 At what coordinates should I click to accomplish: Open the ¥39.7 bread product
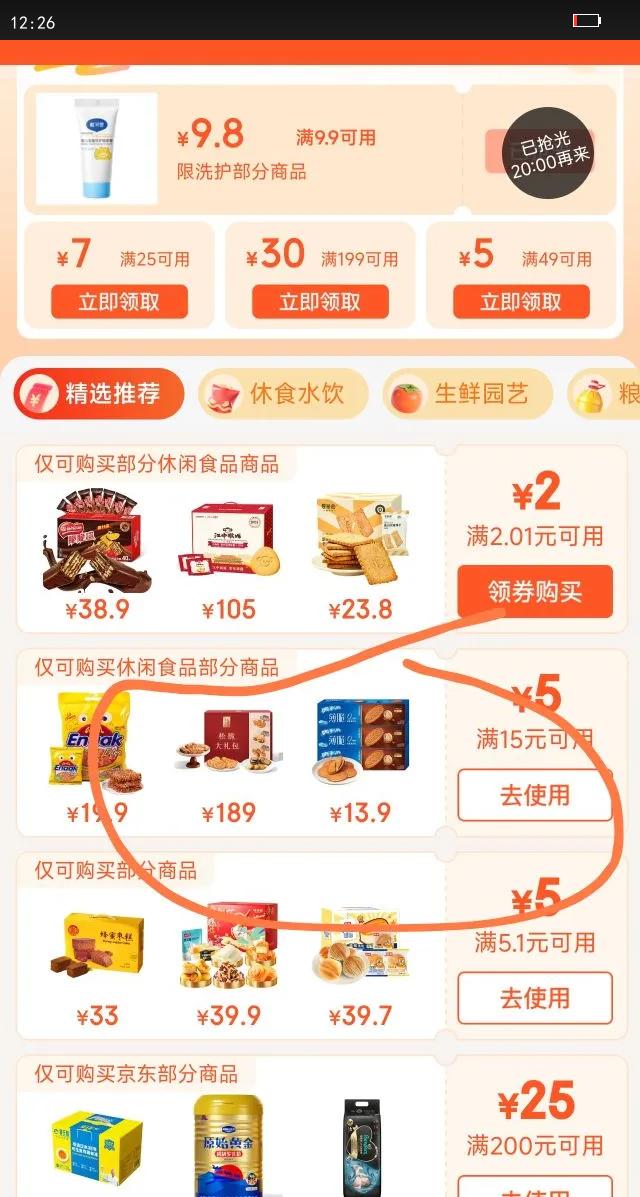click(360, 963)
